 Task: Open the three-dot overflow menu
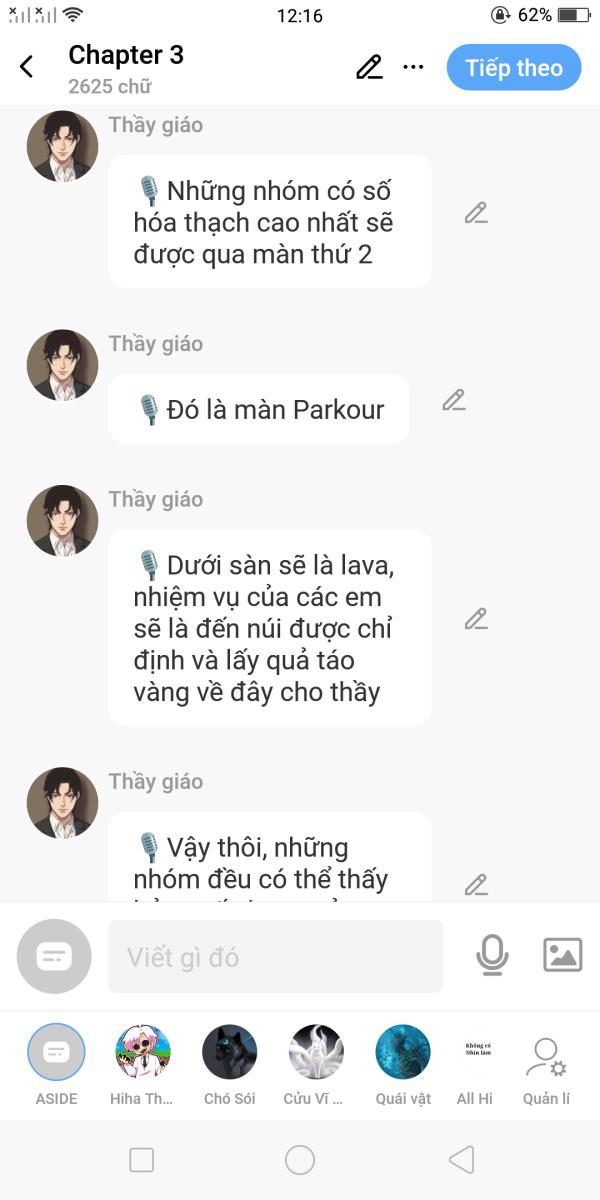[x=413, y=67]
